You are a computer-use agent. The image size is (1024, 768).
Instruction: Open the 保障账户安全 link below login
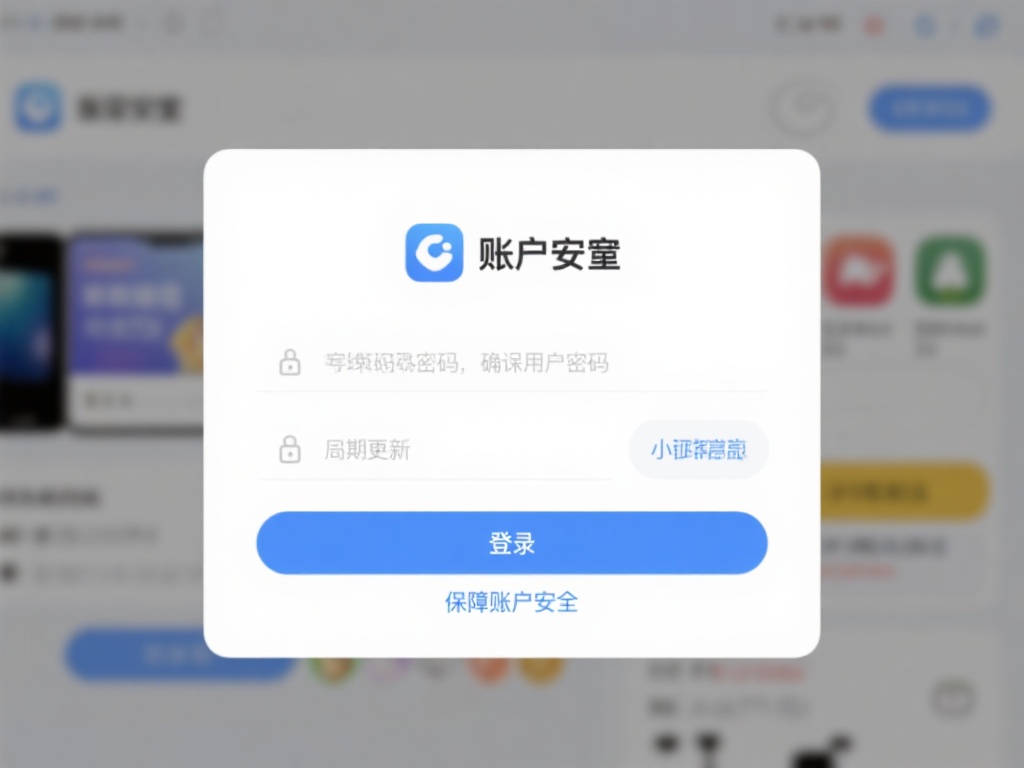pyautogui.click(x=511, y=602)
